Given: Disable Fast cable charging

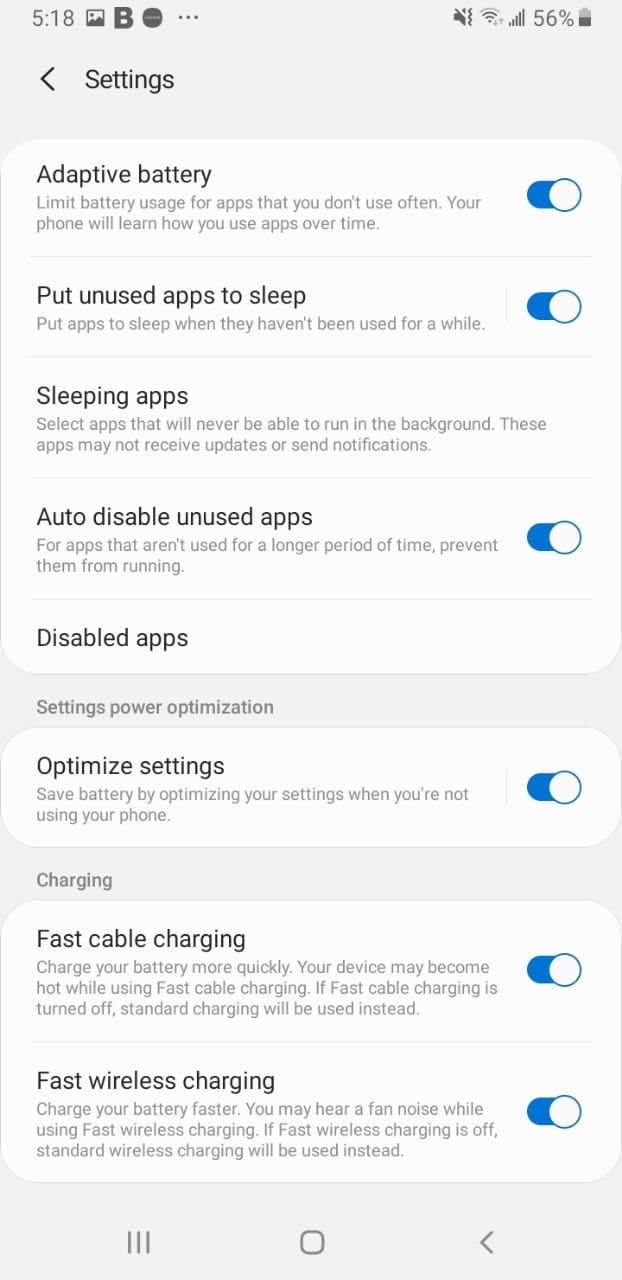Looking at the screenshot, I should point(554,970).
